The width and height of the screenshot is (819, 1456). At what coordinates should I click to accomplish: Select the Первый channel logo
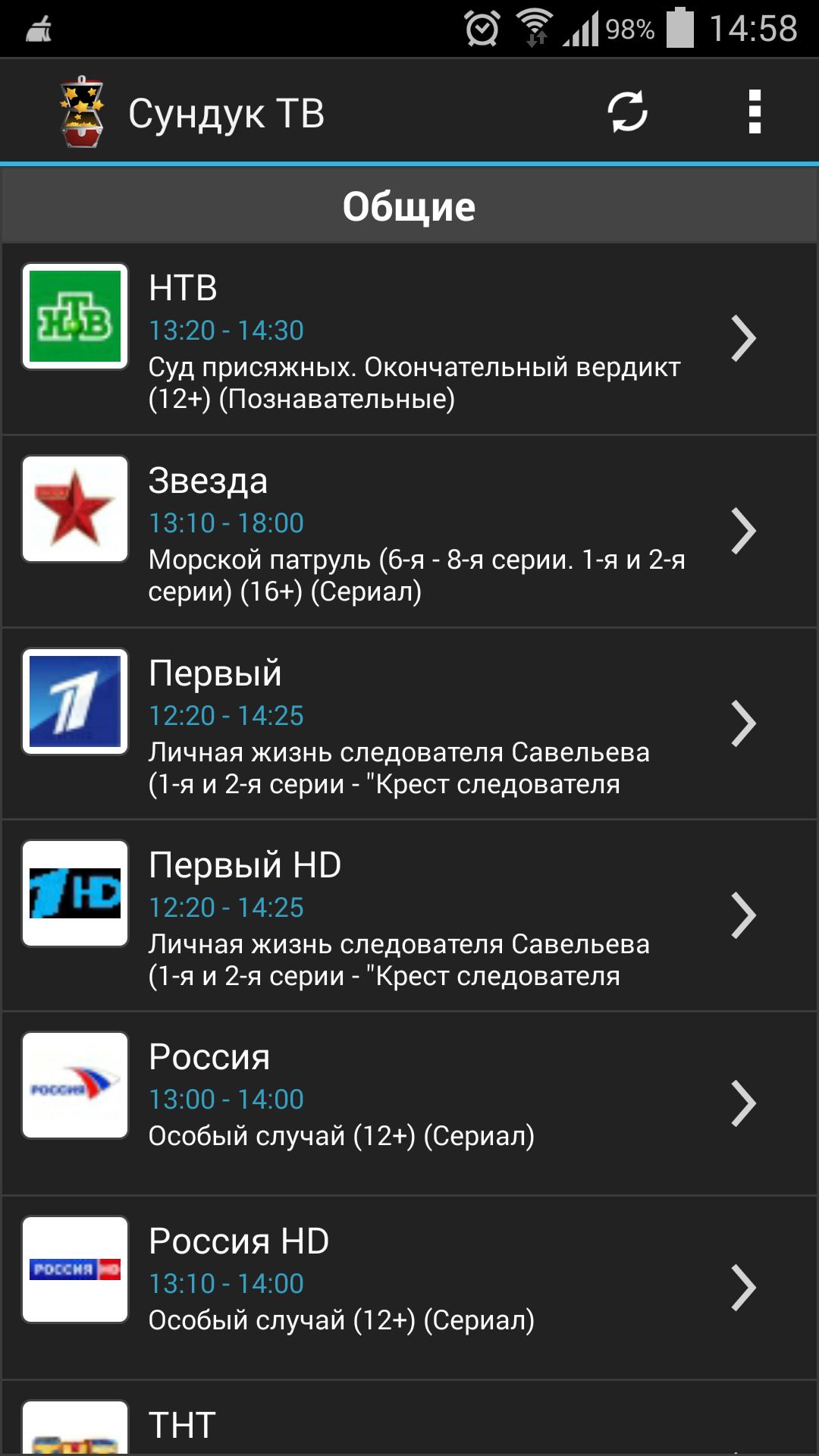click(x=74, y=701)
